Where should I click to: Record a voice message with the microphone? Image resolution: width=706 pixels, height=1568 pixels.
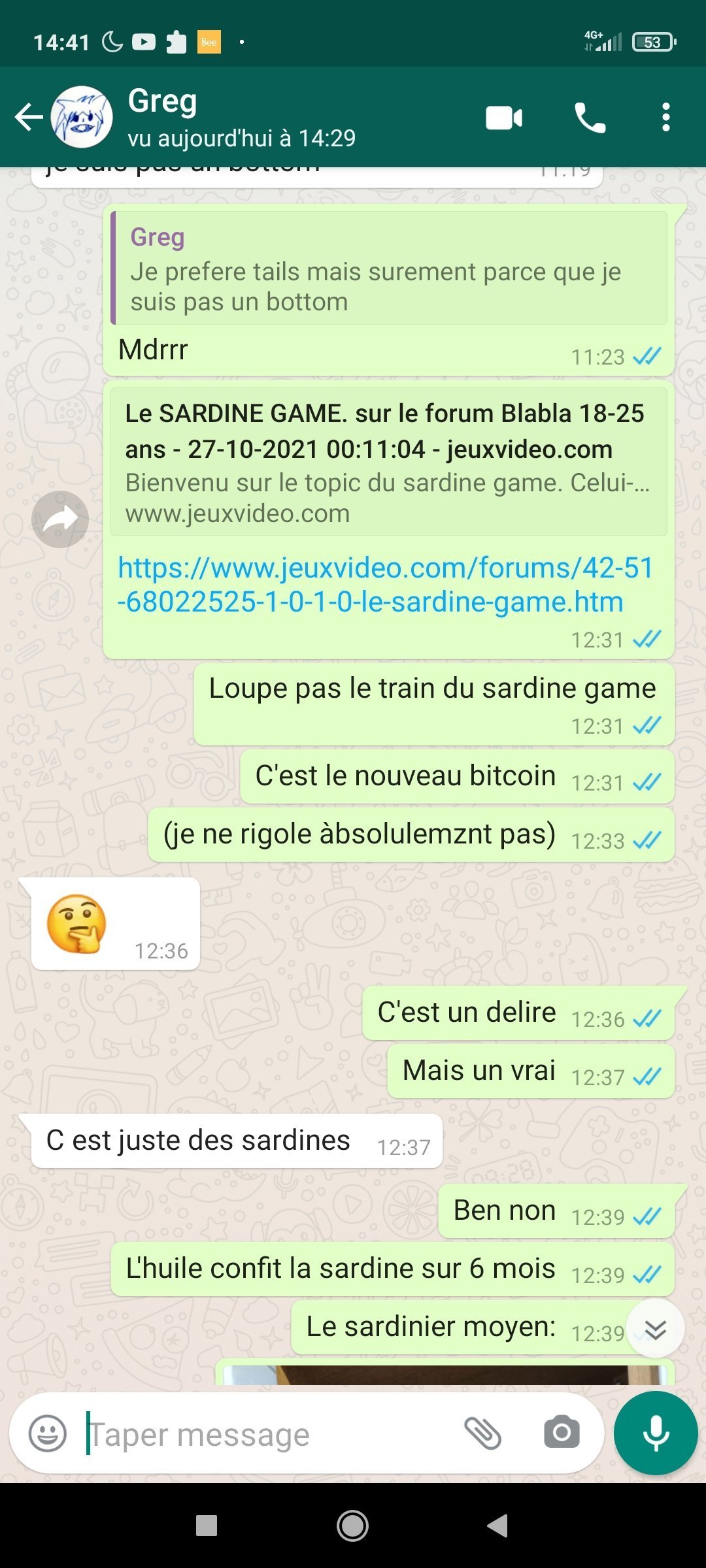[656, 1433]
